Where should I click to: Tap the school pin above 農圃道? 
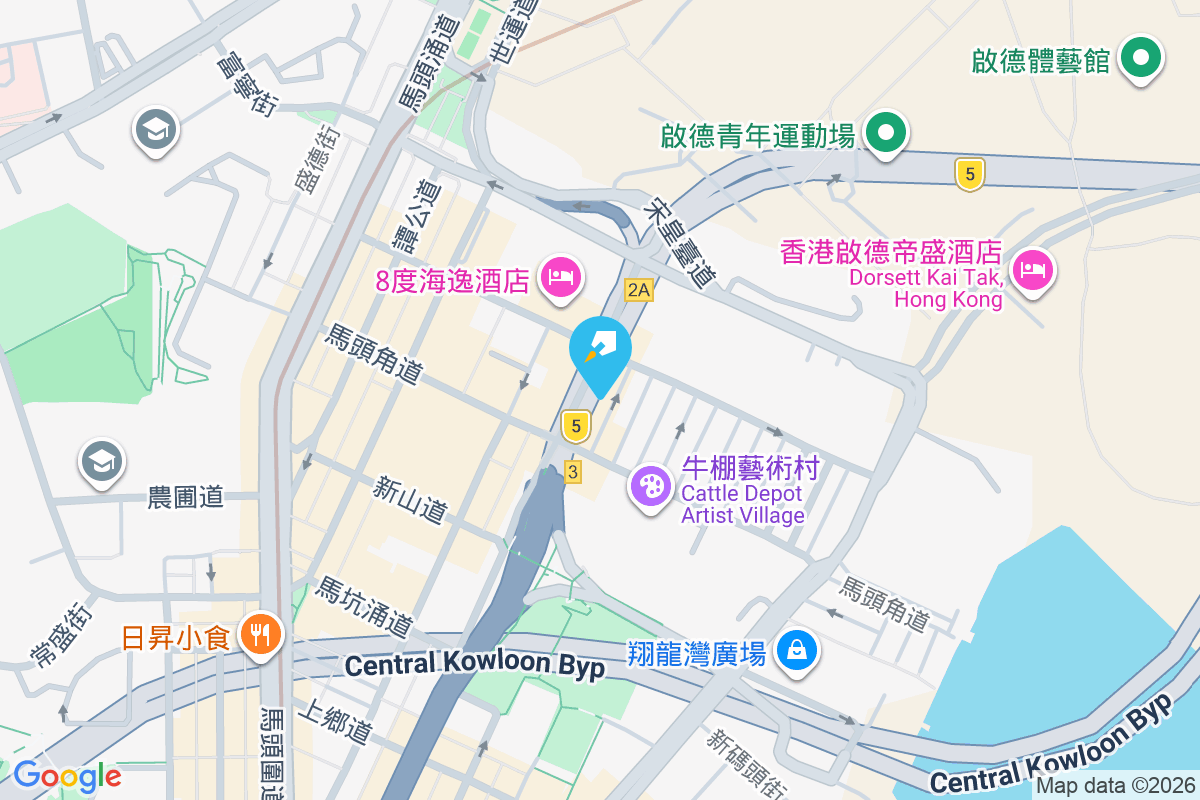click(x=103, y=461)
